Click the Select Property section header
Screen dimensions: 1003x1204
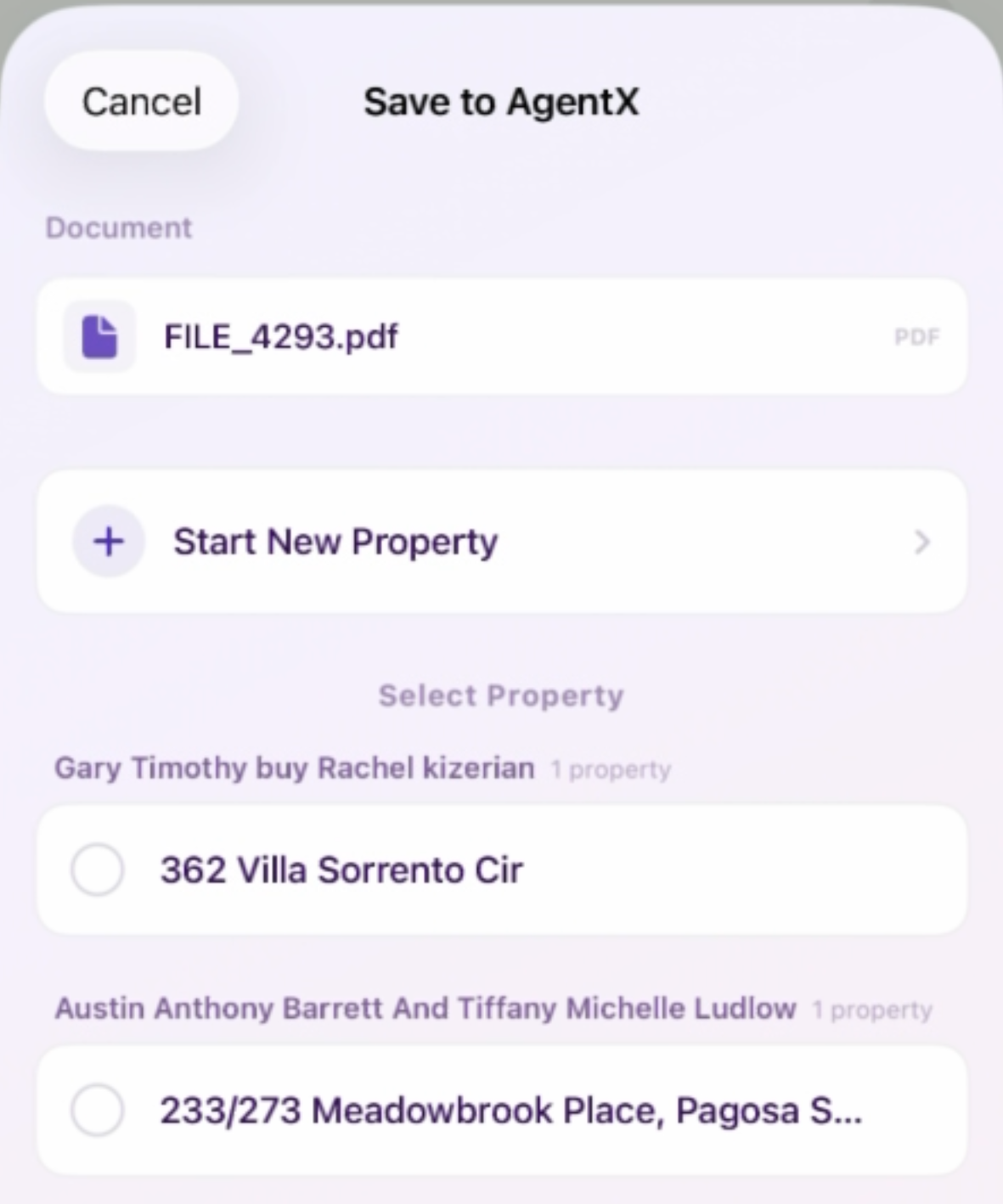pyautogui.click(x=502, y=695)
